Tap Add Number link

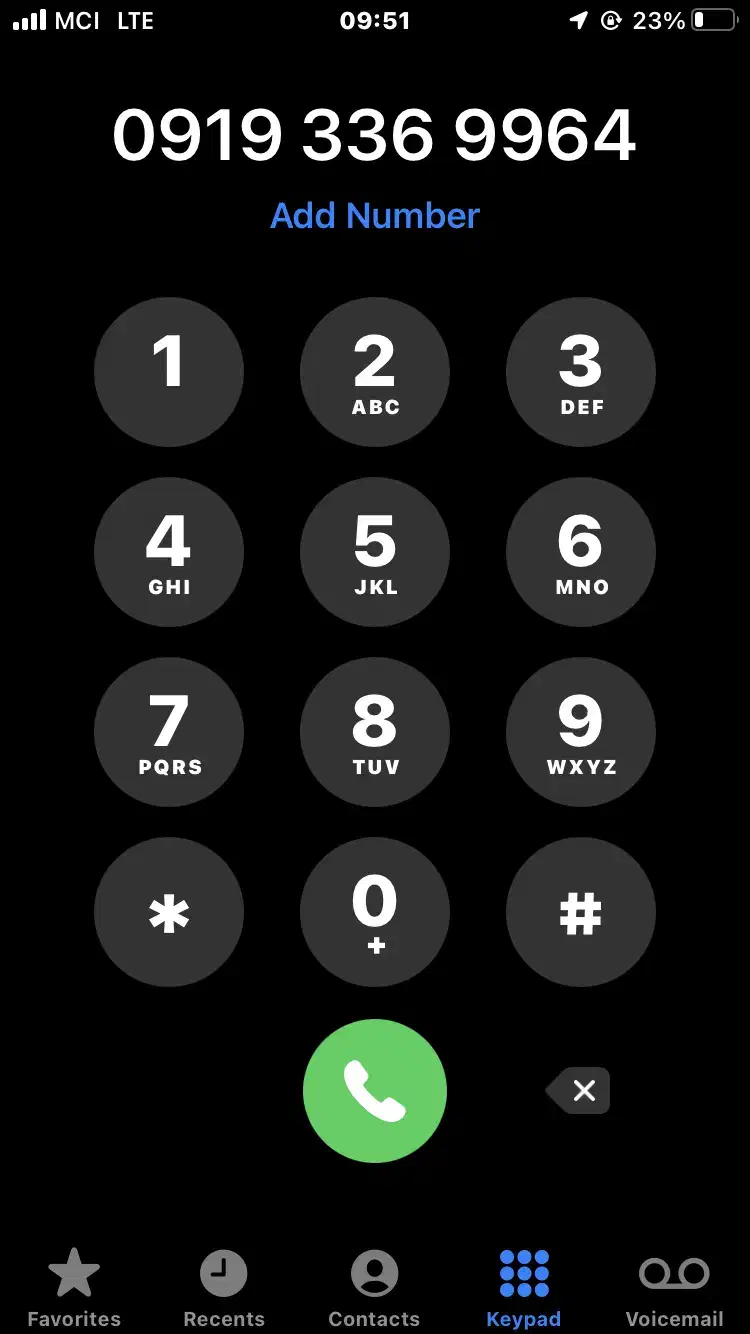coord(375,216)
